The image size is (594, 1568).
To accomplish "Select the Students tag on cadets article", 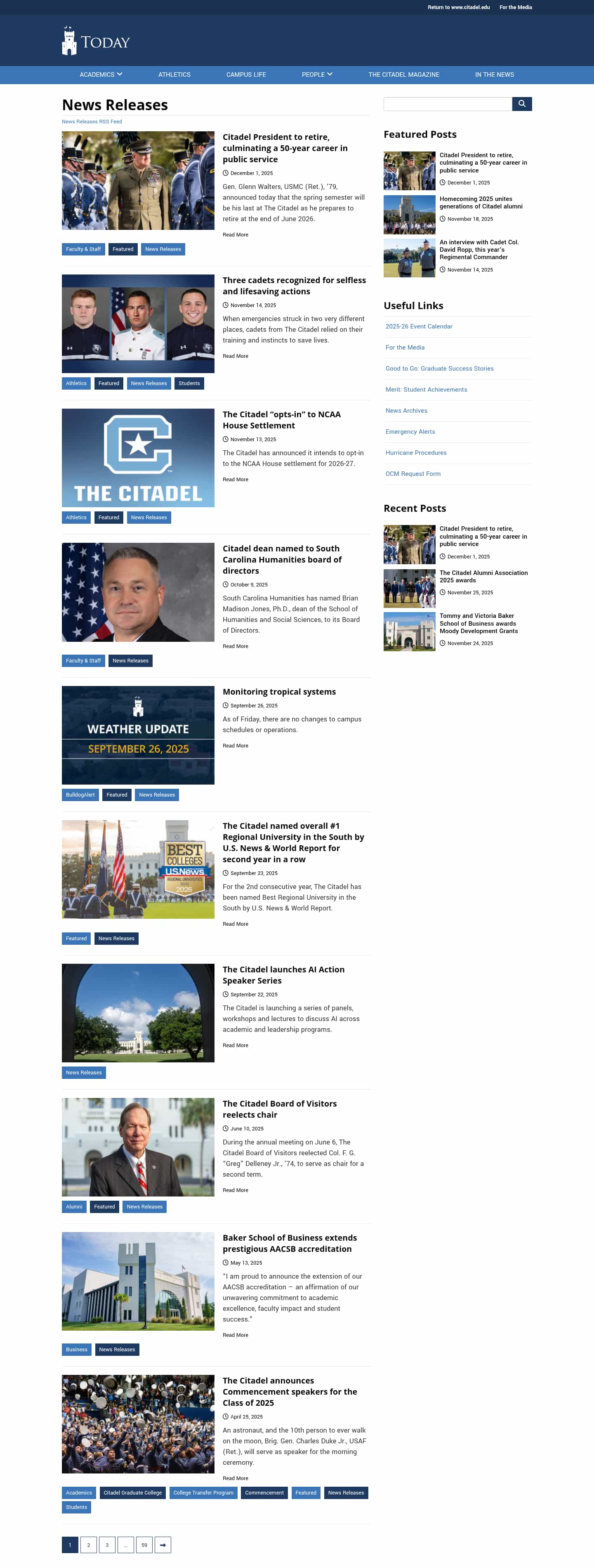I will 189,383.
